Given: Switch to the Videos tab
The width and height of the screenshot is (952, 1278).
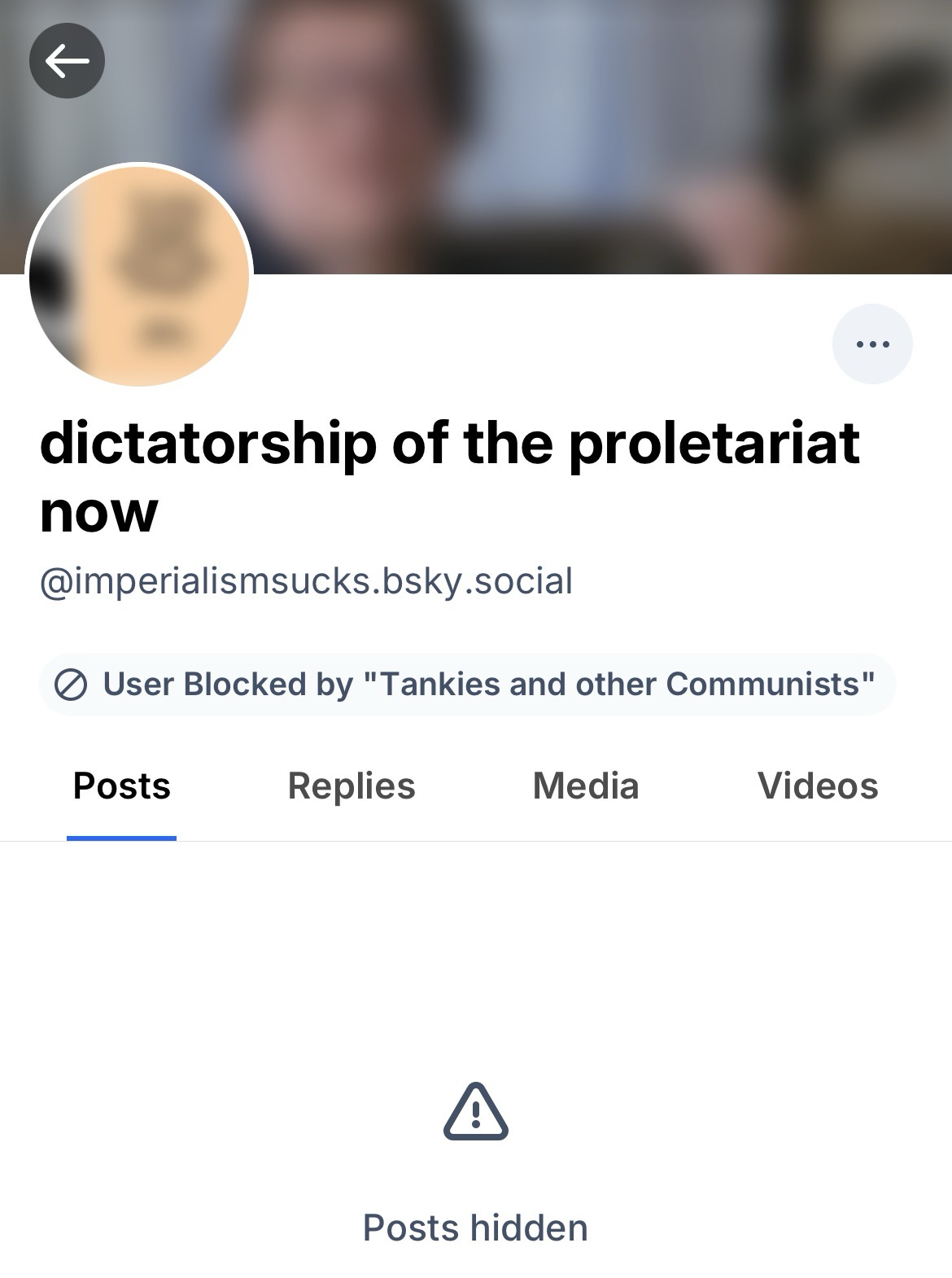Looking at the screenshot, I should (x=818, y=786).
